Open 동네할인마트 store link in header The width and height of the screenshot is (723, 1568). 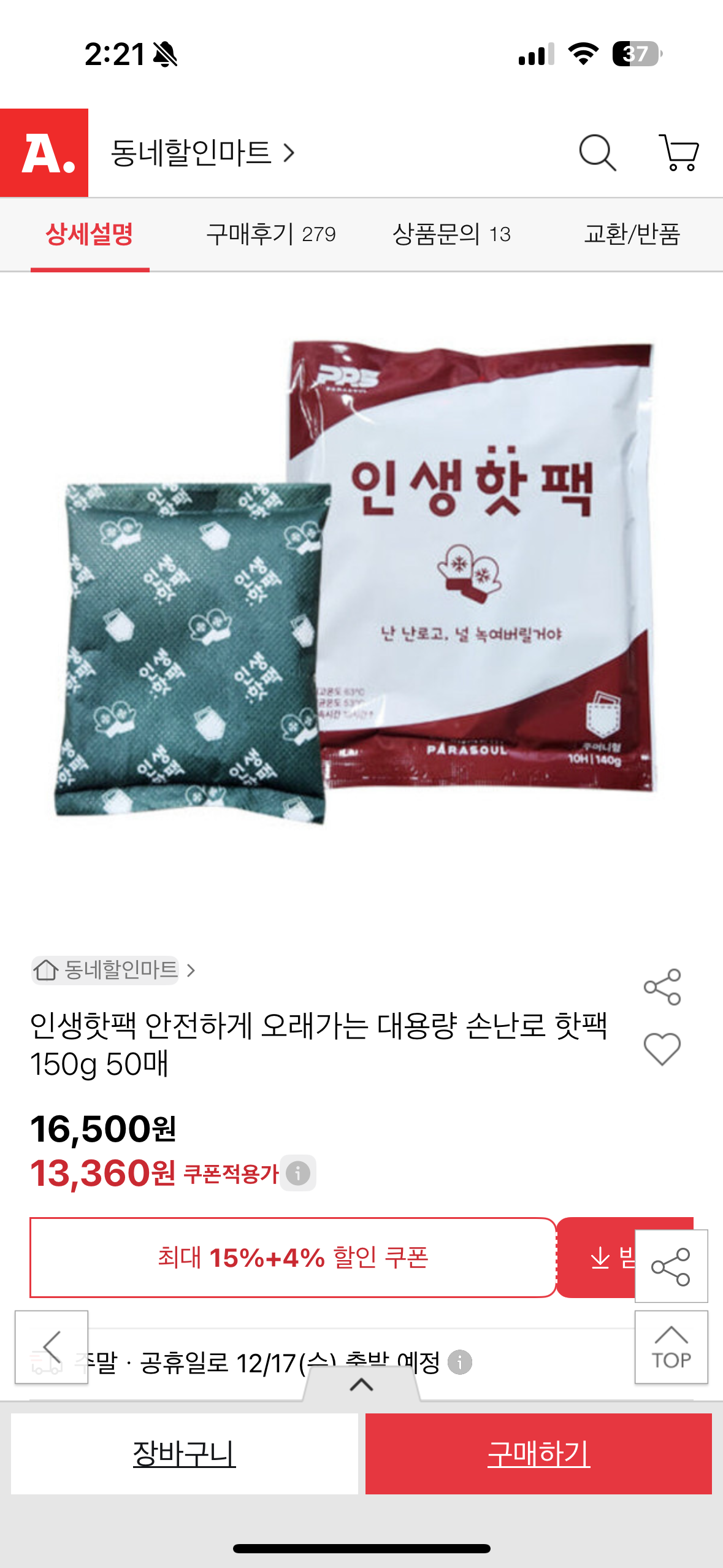202,153
